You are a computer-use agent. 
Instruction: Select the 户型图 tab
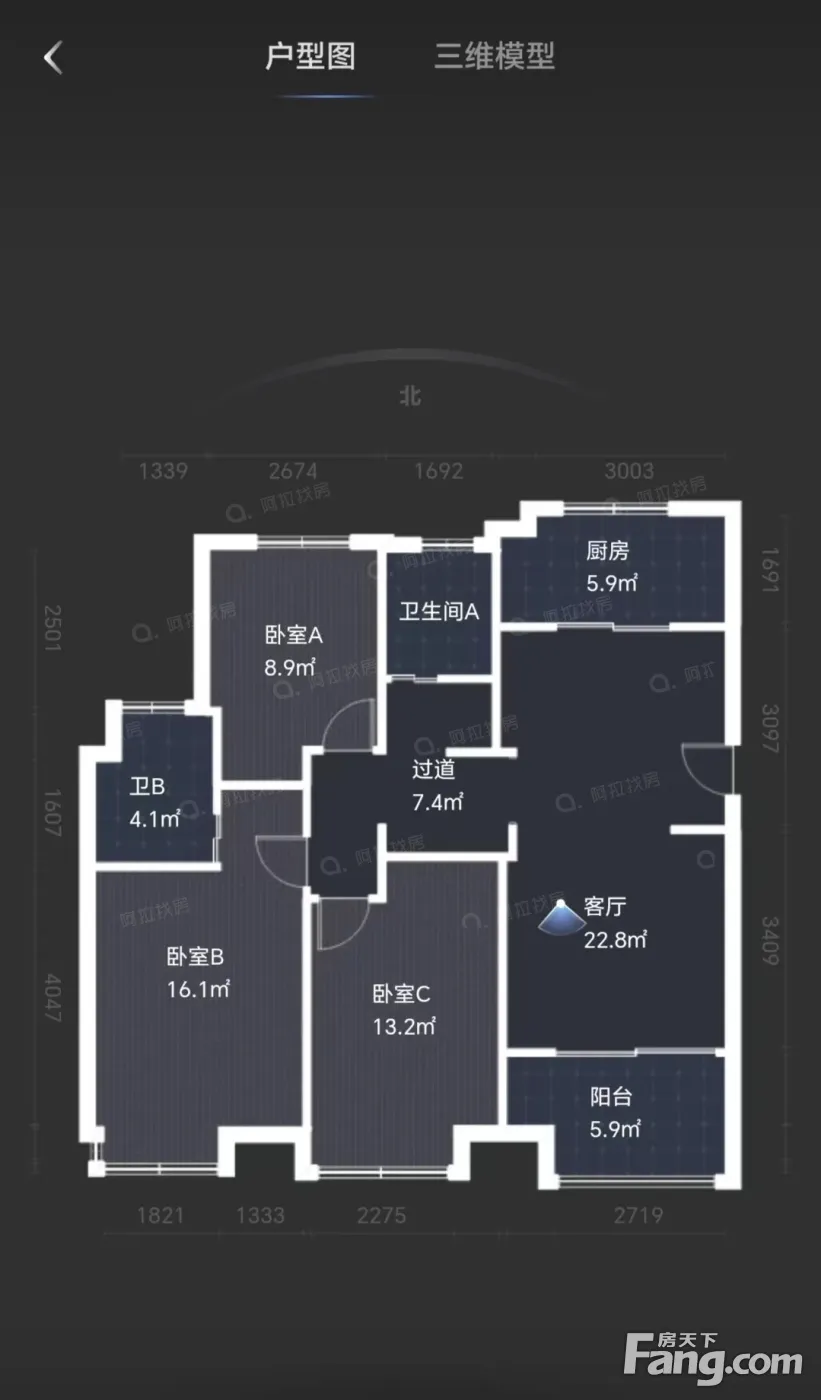(310, 56)
